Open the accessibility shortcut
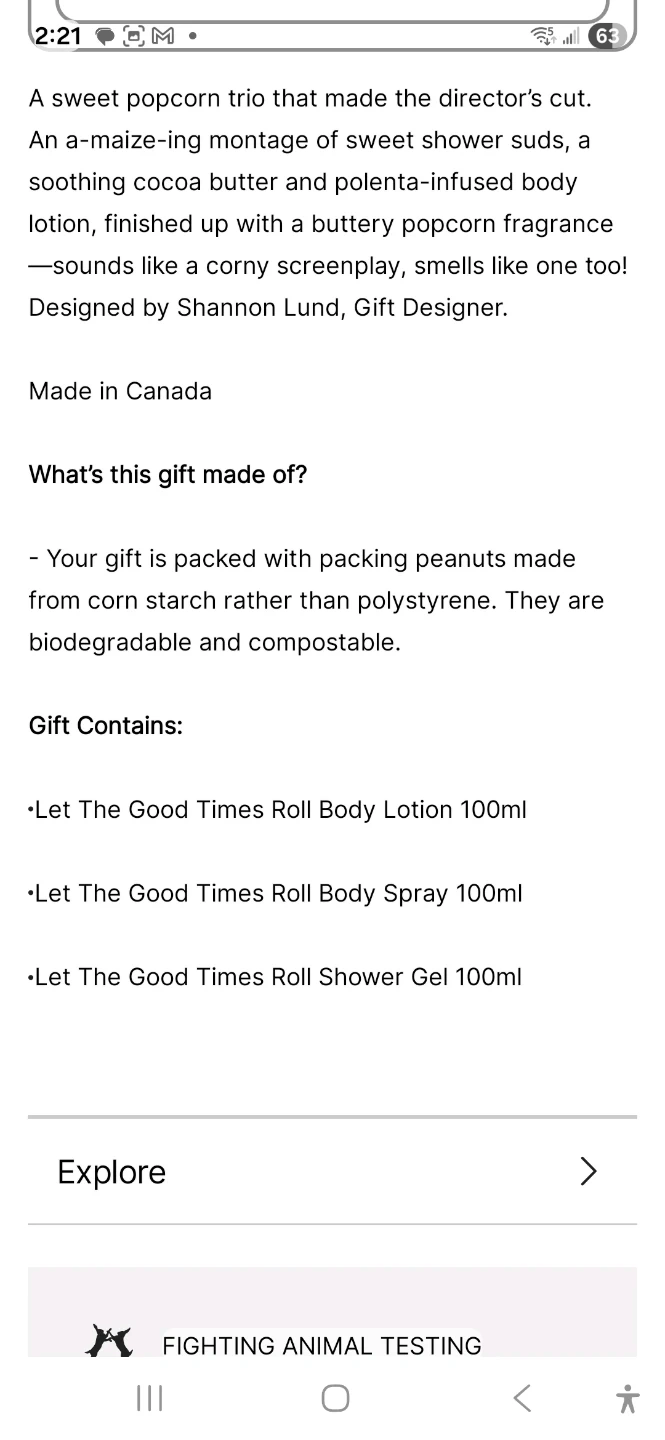This screenshot has height=1440, width=665. click(627, 1398)
